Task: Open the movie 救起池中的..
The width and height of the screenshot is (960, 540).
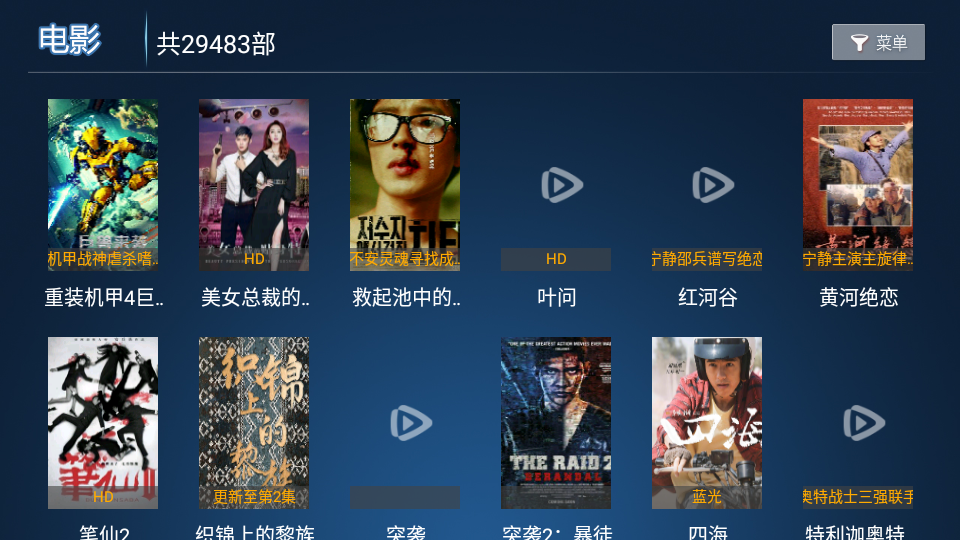Action: [405, 185]
